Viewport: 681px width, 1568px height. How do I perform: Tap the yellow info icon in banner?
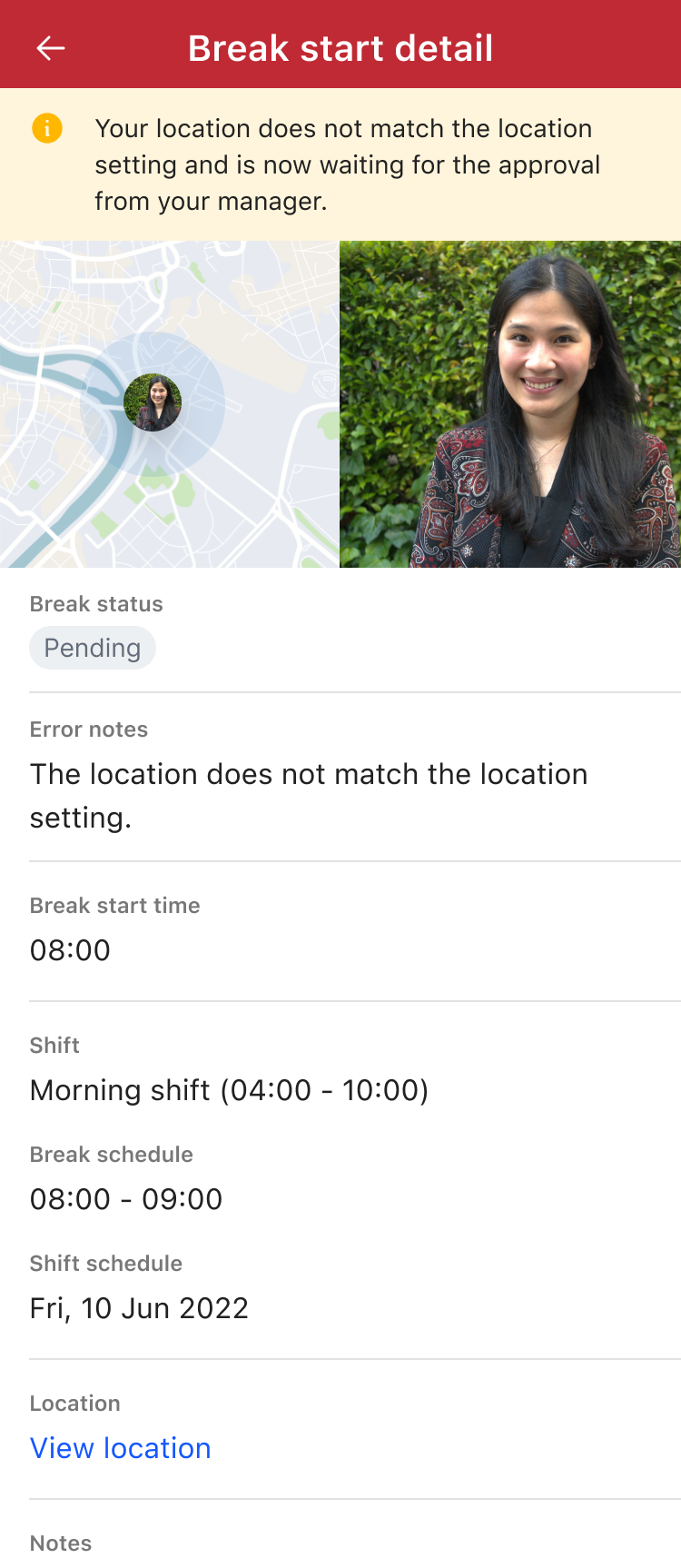(x=46, y=128)
